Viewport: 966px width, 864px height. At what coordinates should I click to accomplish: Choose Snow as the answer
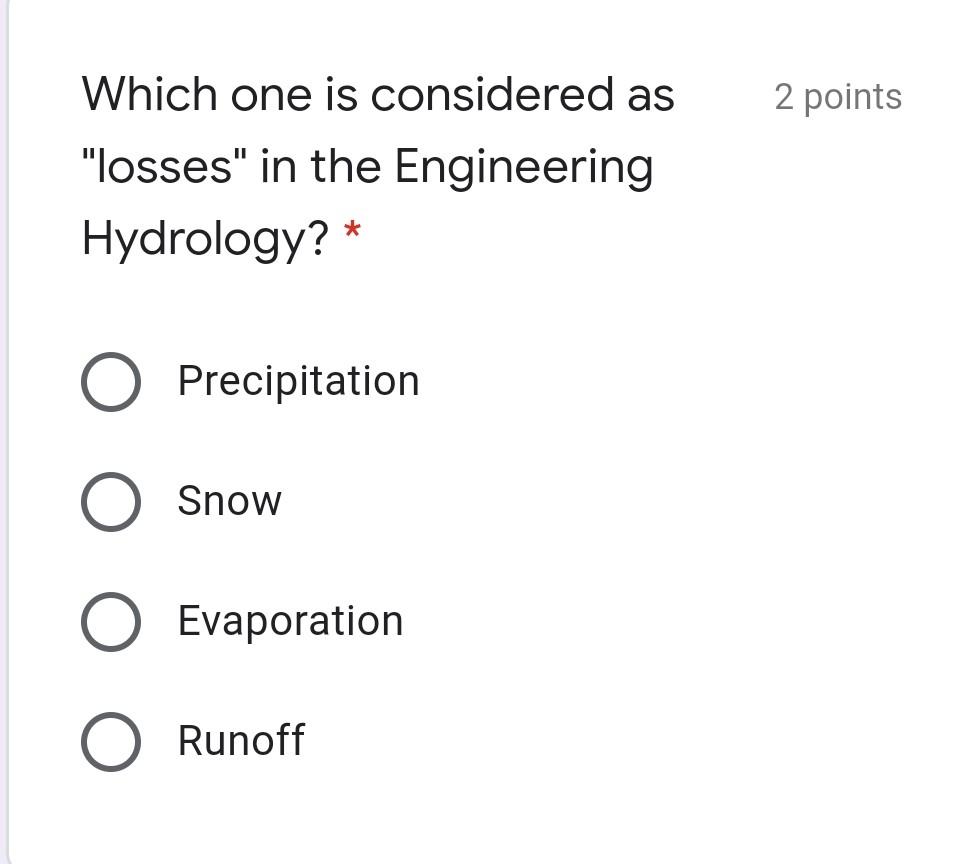(110, 502)
